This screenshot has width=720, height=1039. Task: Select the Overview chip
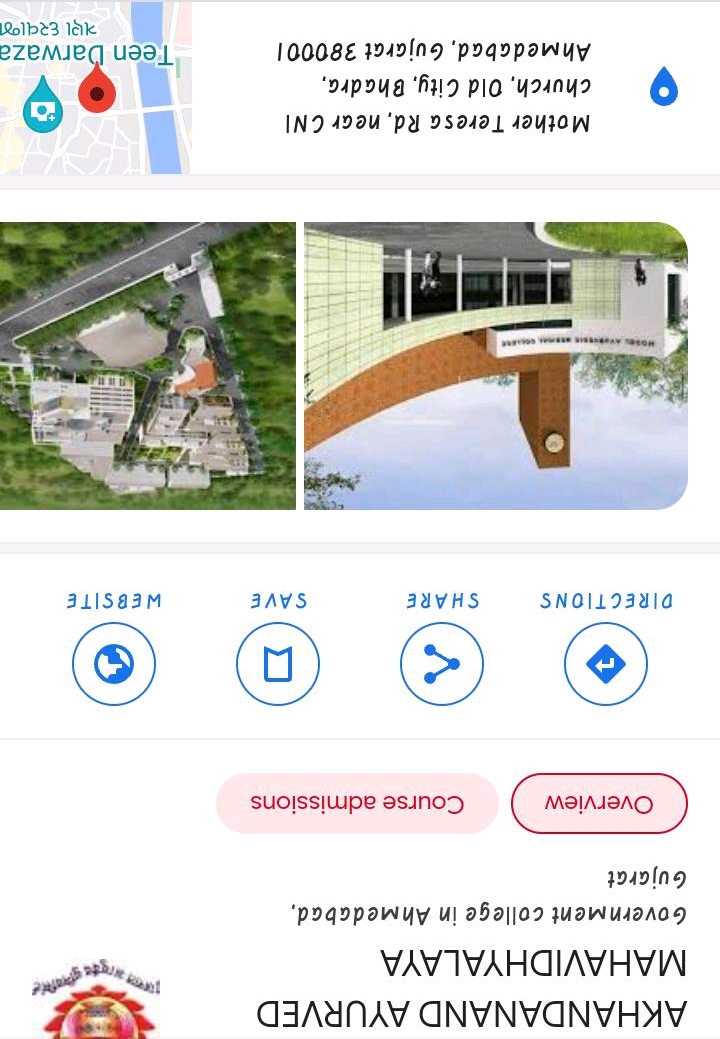click(x=599, y=803)
